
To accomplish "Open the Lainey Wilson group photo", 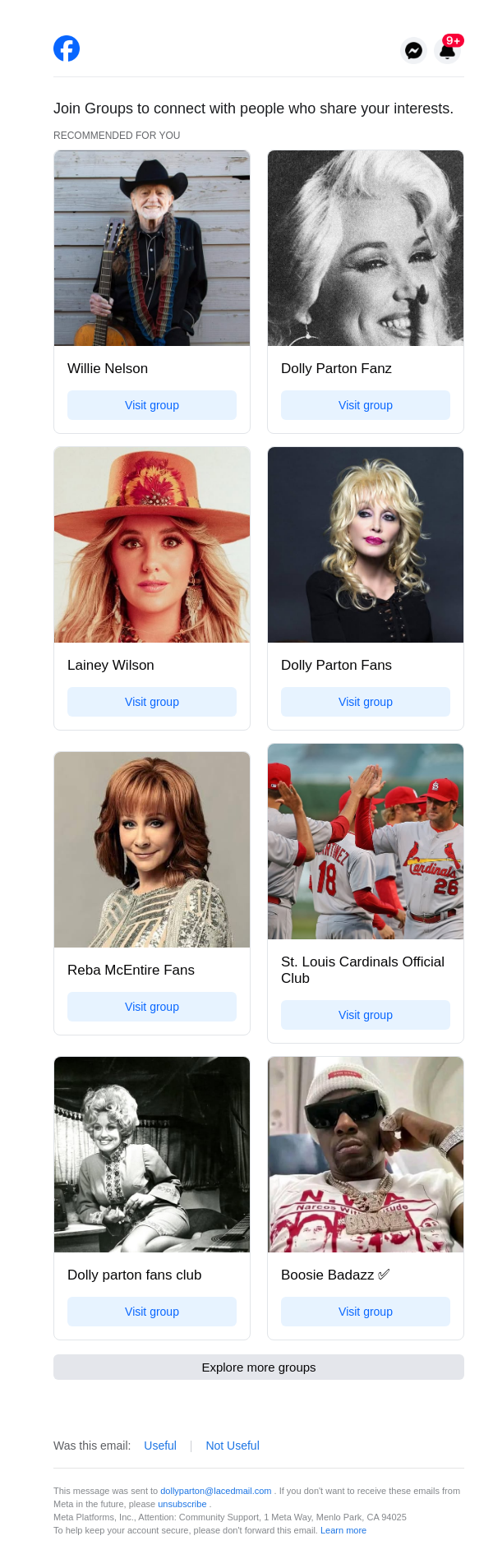I will (152, 545).
